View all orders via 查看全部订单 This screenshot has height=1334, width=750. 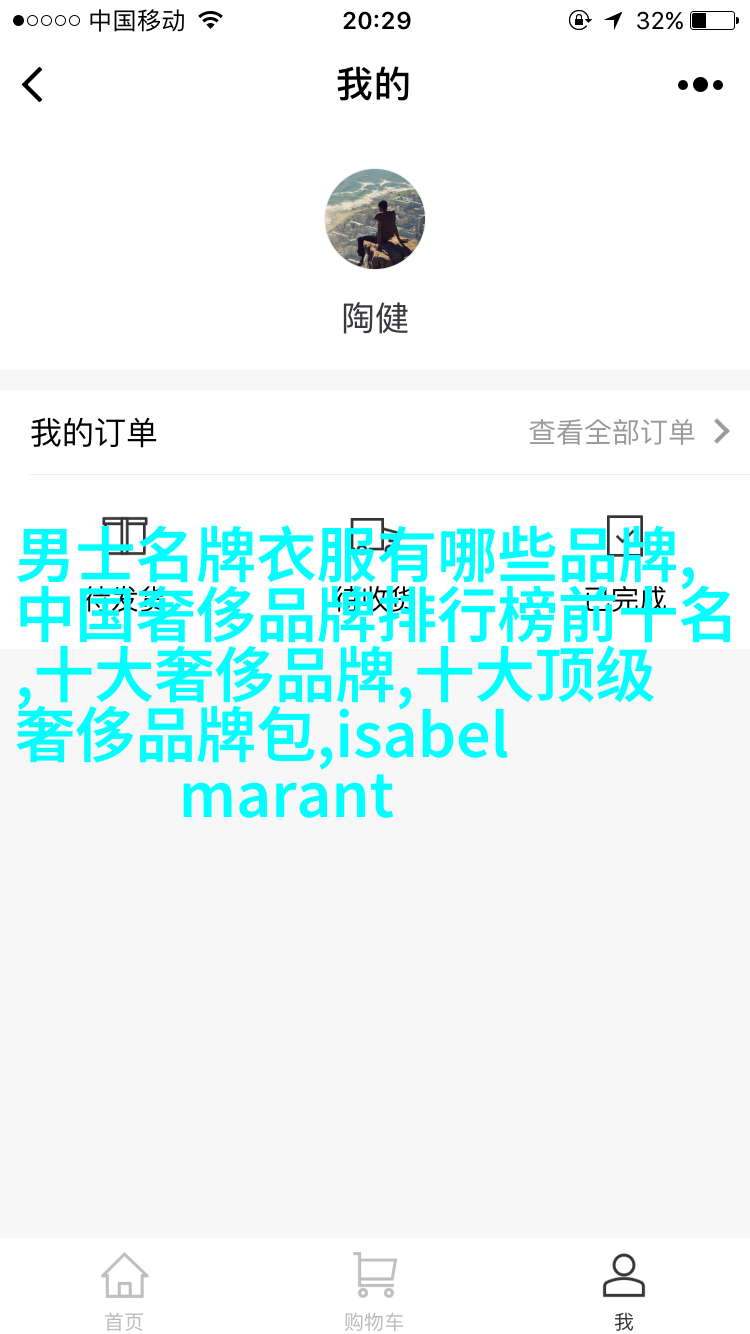pos(629,432)
